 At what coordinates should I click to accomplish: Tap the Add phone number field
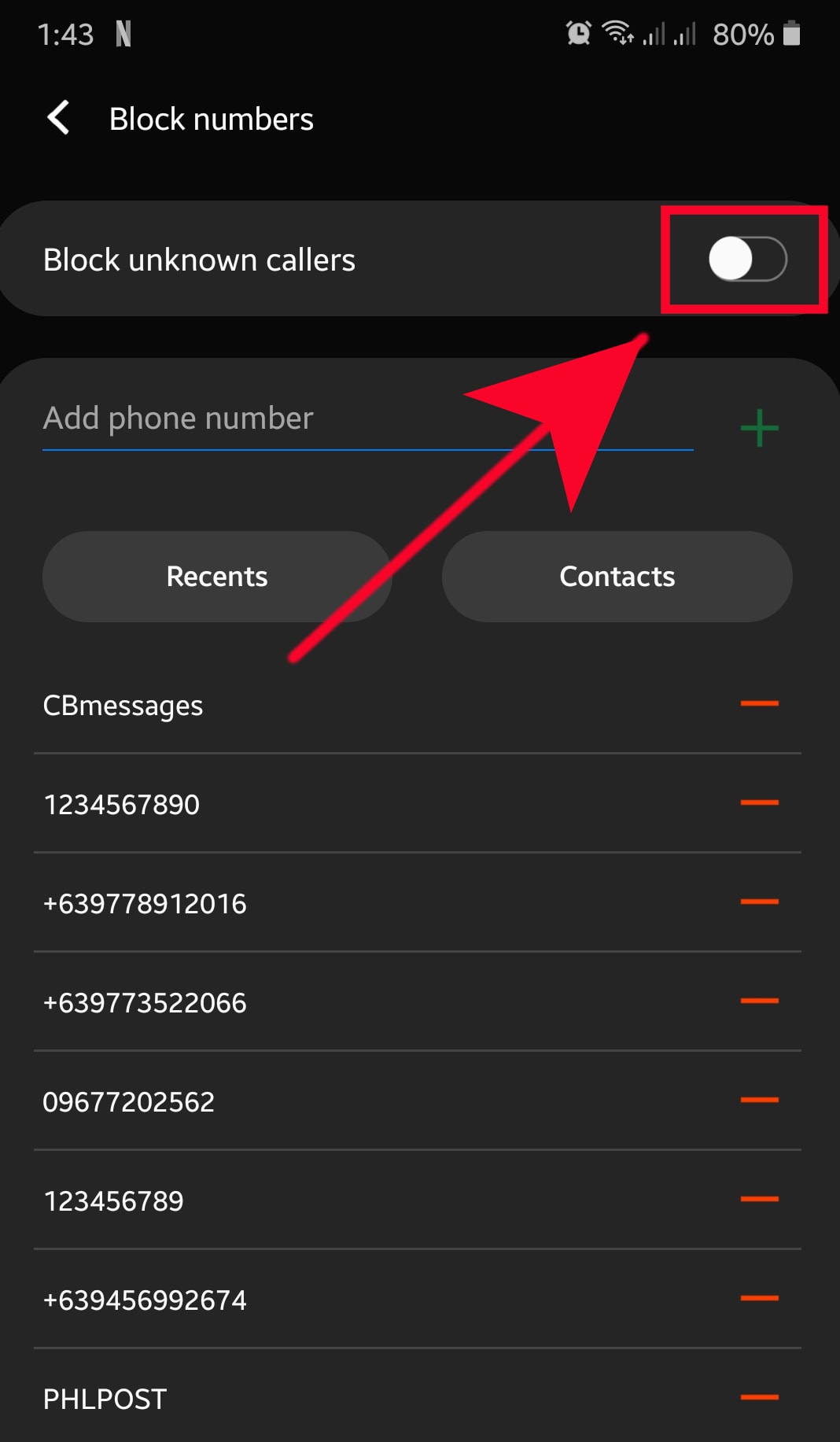315,419
